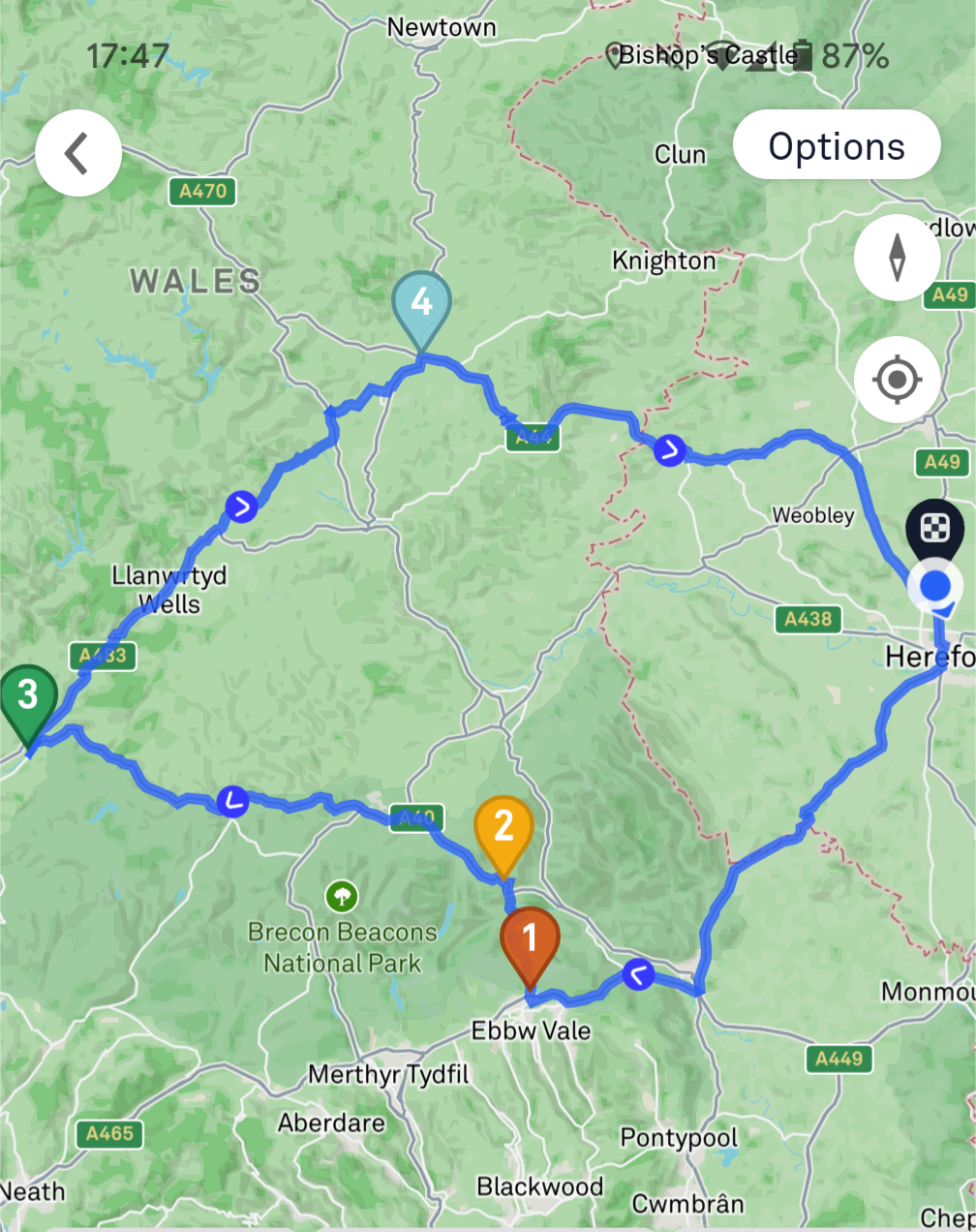Image resolution: width=976 pixels, height=1232 pixels.
Task: Select waypoint 1 near Ebbw Vale
Action: click(530, 940)
